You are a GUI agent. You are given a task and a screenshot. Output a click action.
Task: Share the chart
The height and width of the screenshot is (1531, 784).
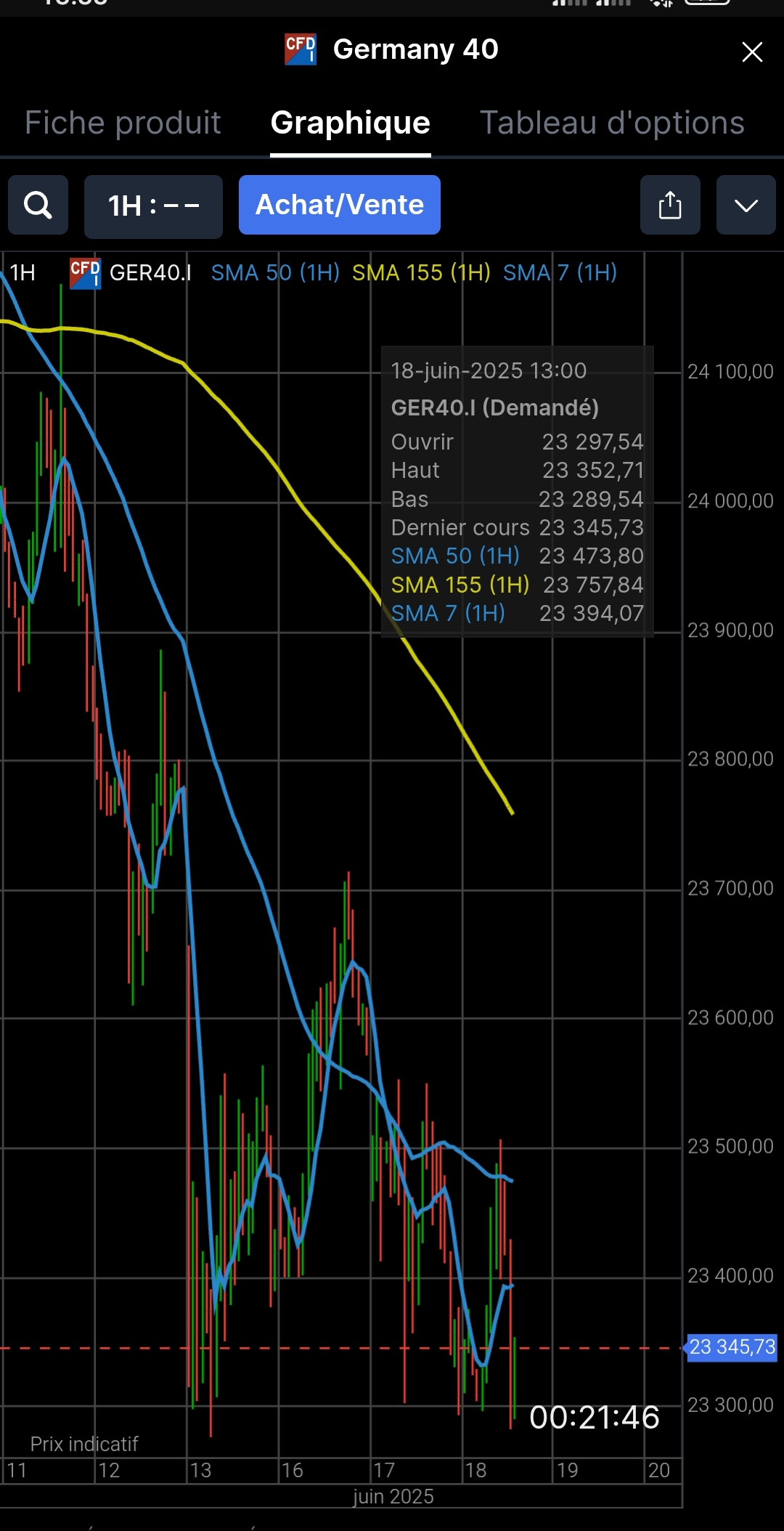(x=670, y=206)
